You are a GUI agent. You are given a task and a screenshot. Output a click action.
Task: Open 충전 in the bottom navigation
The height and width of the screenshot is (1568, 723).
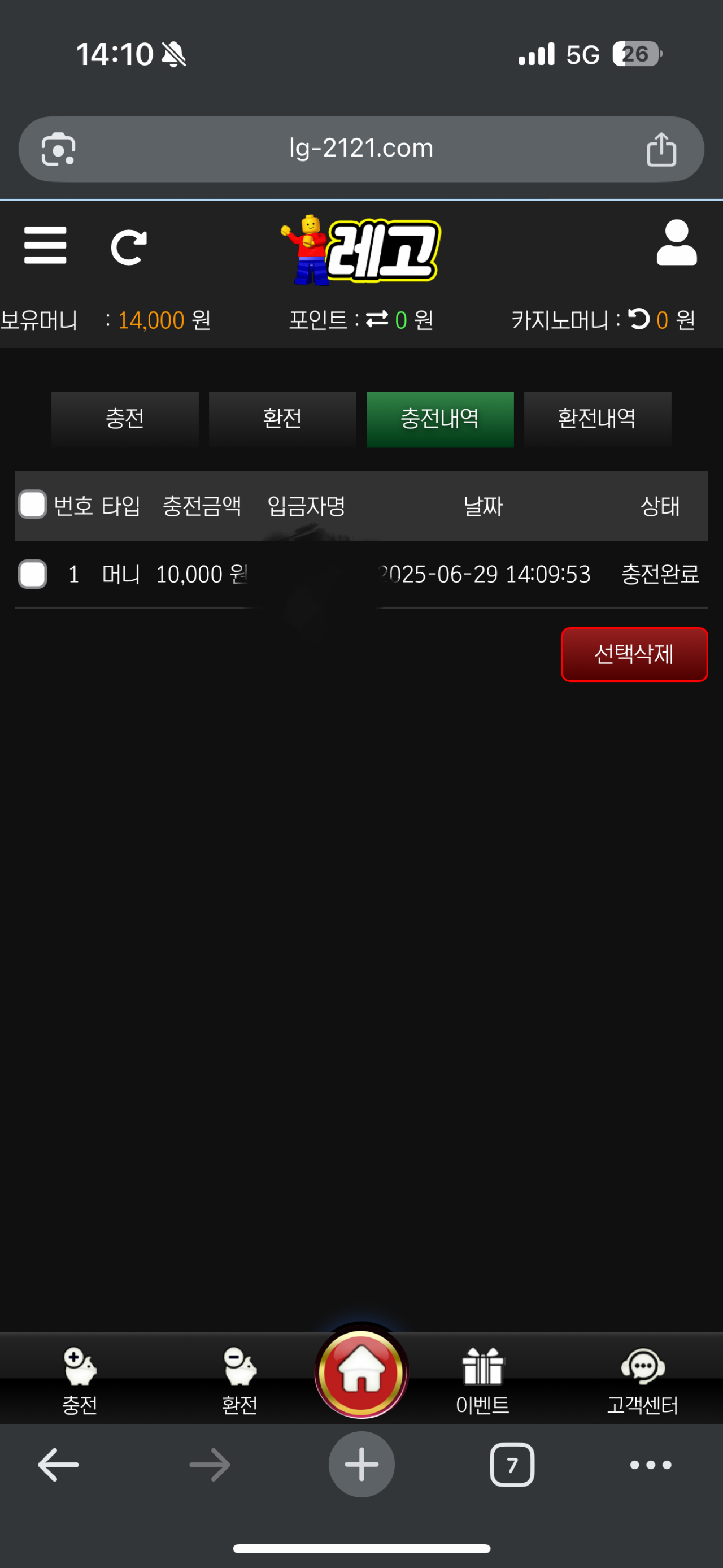click(80, 1379)
